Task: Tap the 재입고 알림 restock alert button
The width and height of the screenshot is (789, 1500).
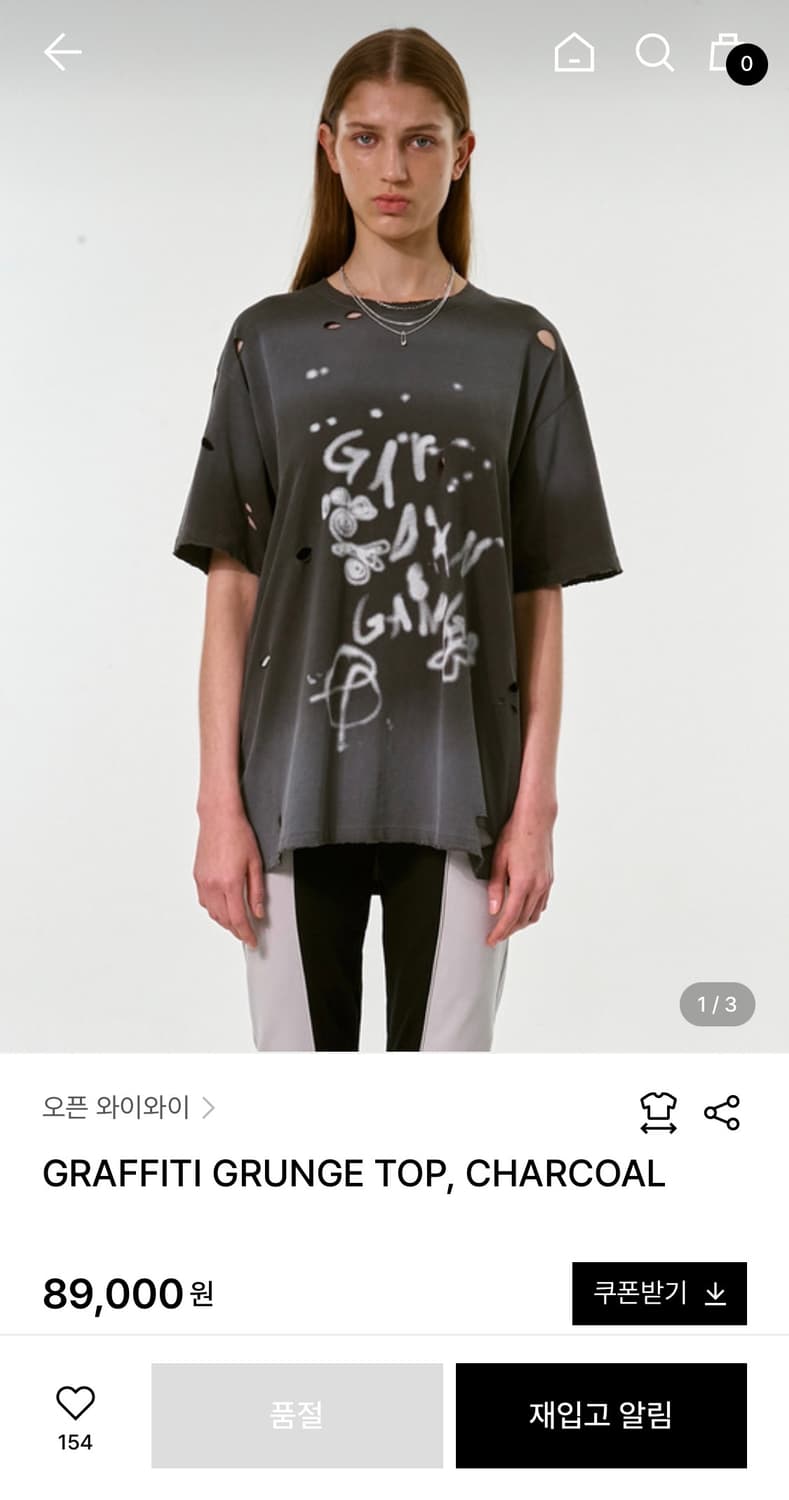Action: click(x=601, y=1416)
